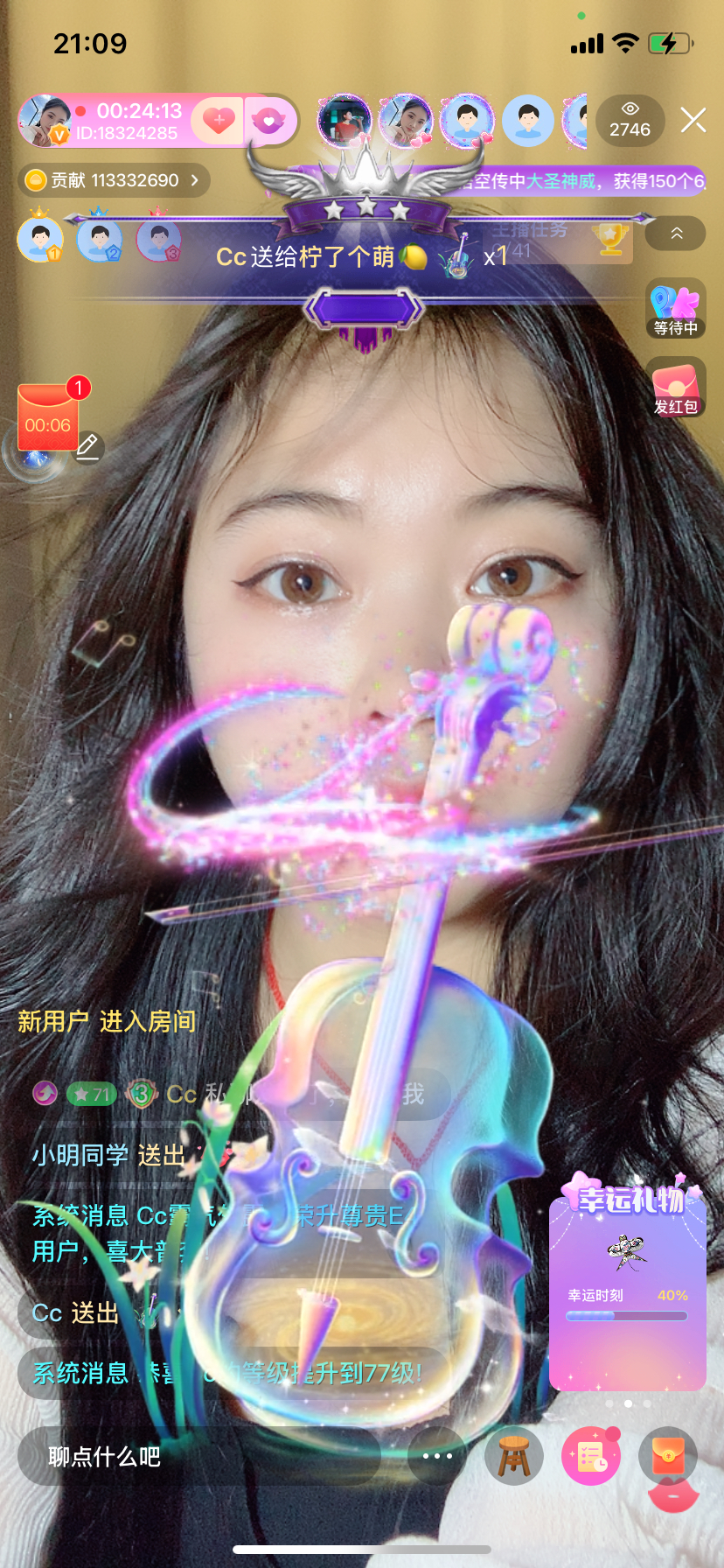Viewport: 724px width, 1568px height.
Task: Tap 发红包 to send red packet
Action: tap(676, 388)
